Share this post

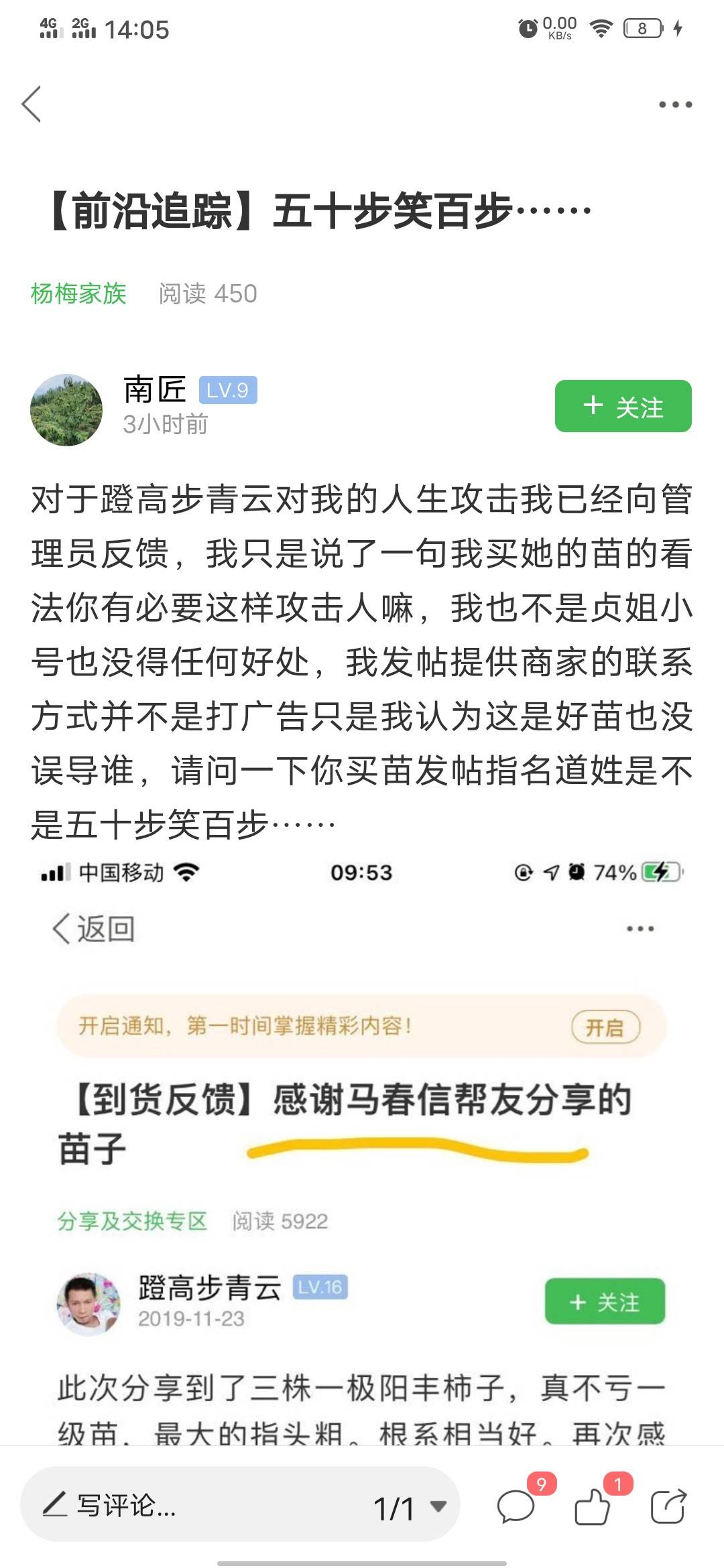click(668, 1507)
